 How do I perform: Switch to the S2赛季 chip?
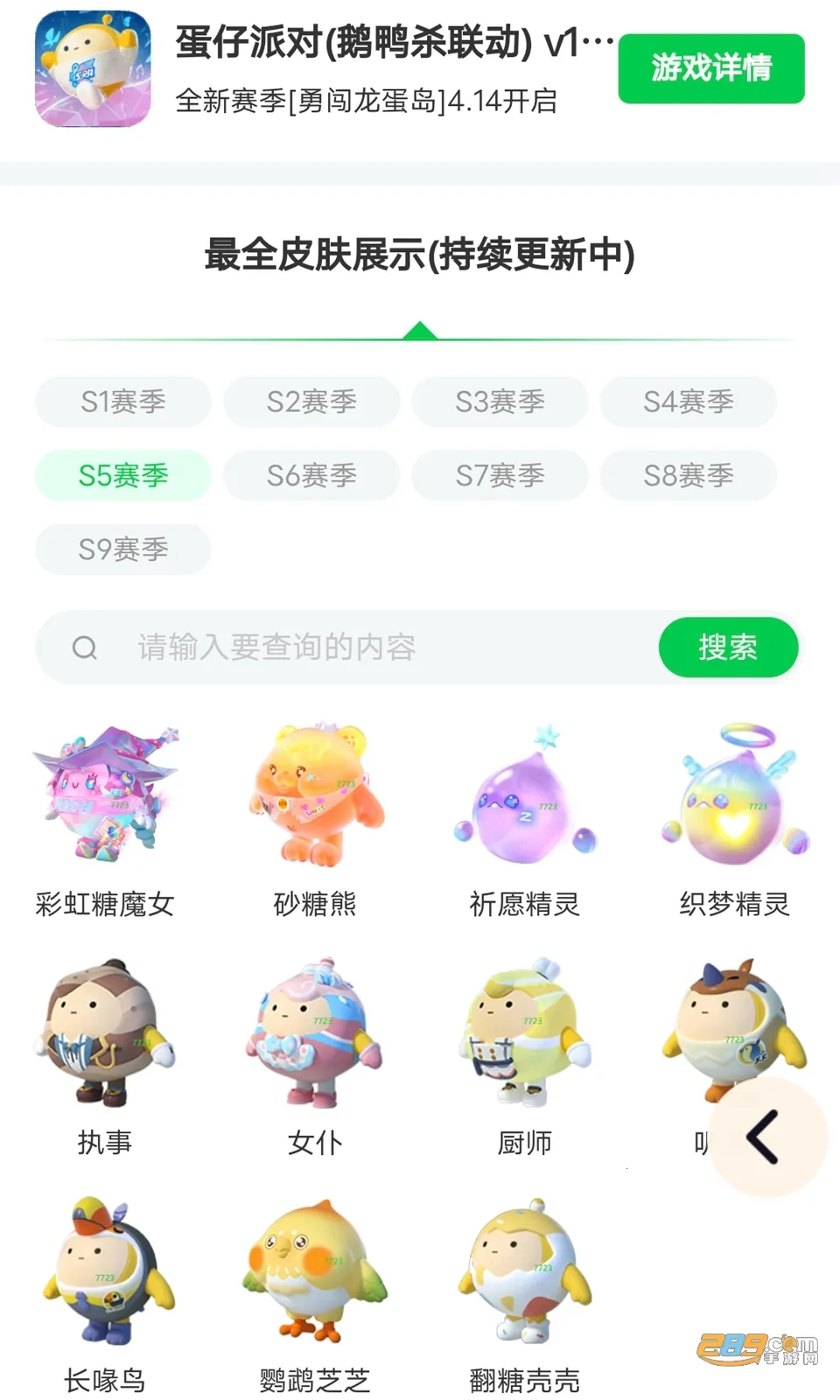pyautogui.click(x=311, y=402)
